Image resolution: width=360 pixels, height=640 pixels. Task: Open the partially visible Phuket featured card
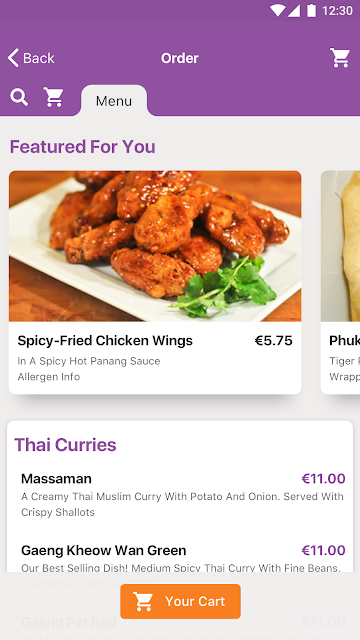coord(340,282)
